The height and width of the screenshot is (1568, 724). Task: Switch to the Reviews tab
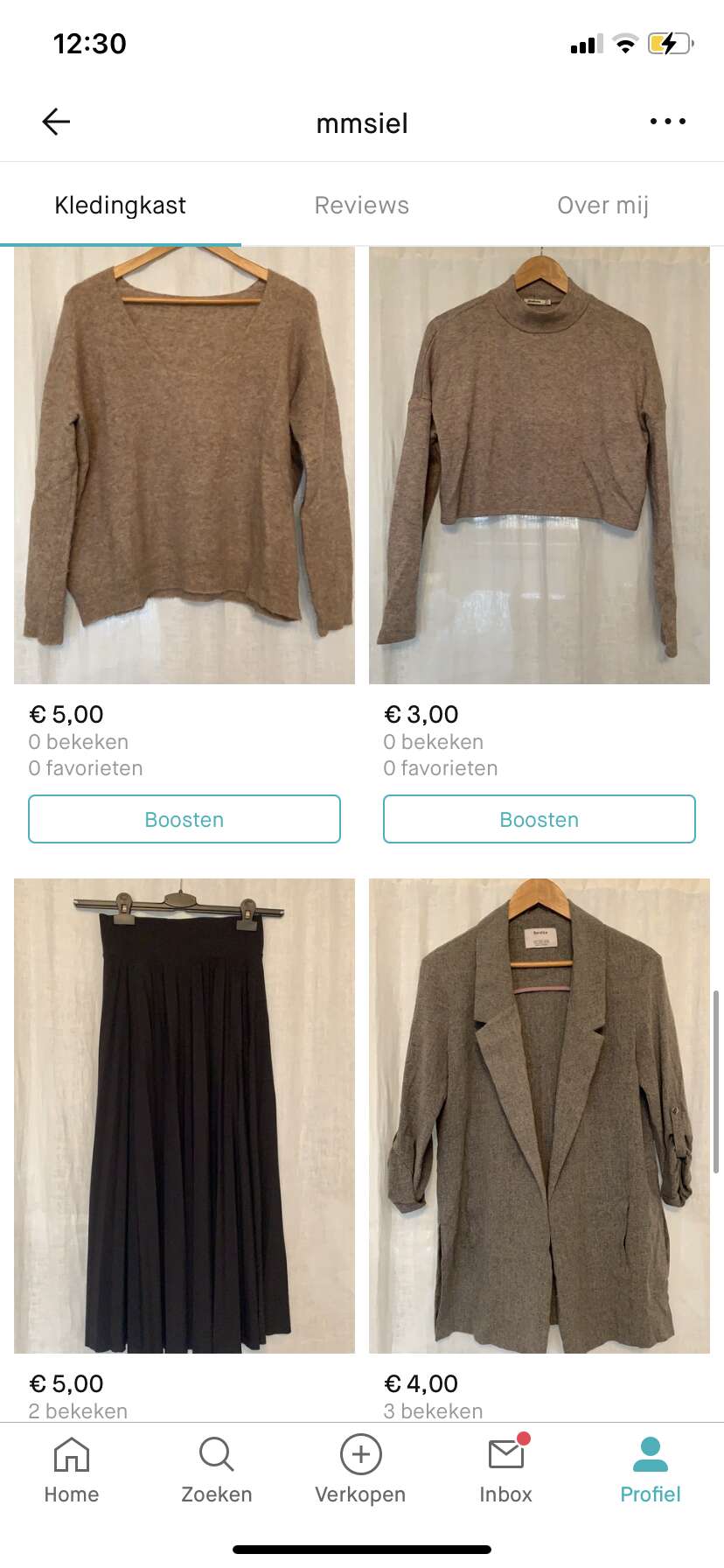[x=362, y=205]
